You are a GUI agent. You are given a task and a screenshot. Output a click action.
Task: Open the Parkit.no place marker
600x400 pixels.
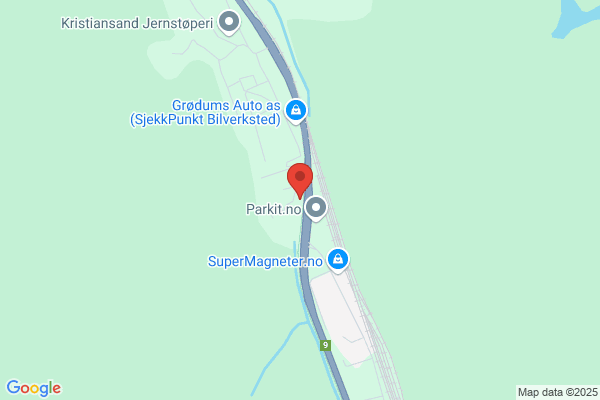click(317, 208)
